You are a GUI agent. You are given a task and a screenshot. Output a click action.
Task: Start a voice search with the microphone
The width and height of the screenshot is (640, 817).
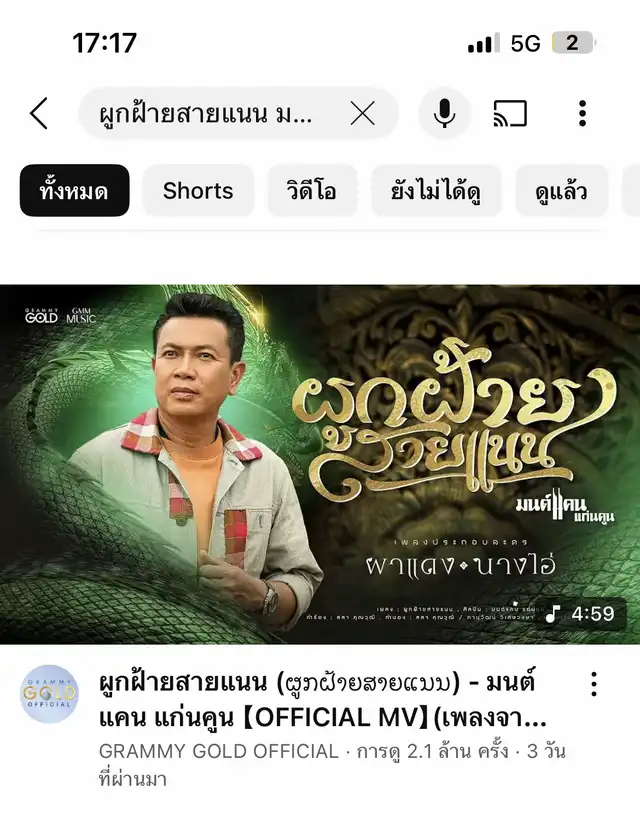point(444,114)
